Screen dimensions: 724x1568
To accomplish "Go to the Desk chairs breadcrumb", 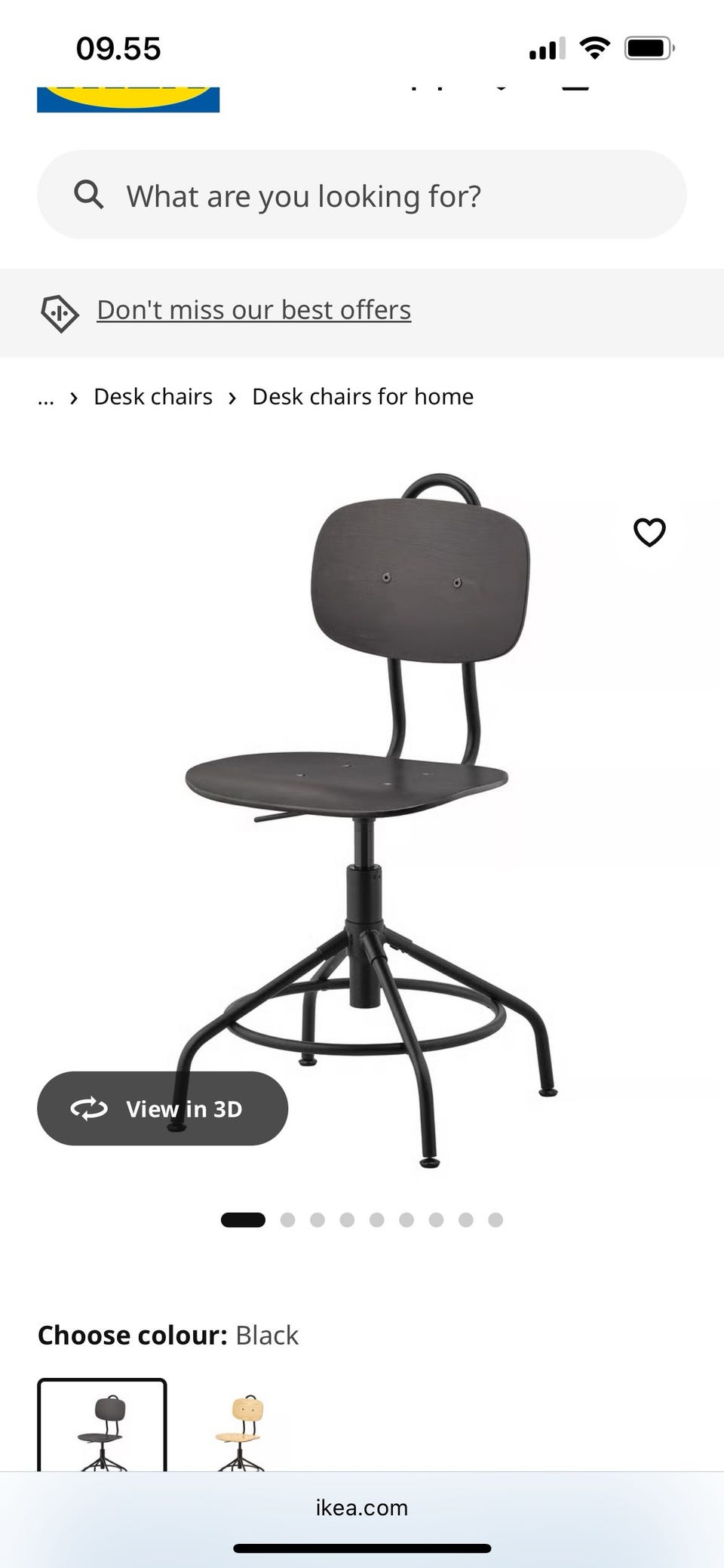I will coord(153,397).
